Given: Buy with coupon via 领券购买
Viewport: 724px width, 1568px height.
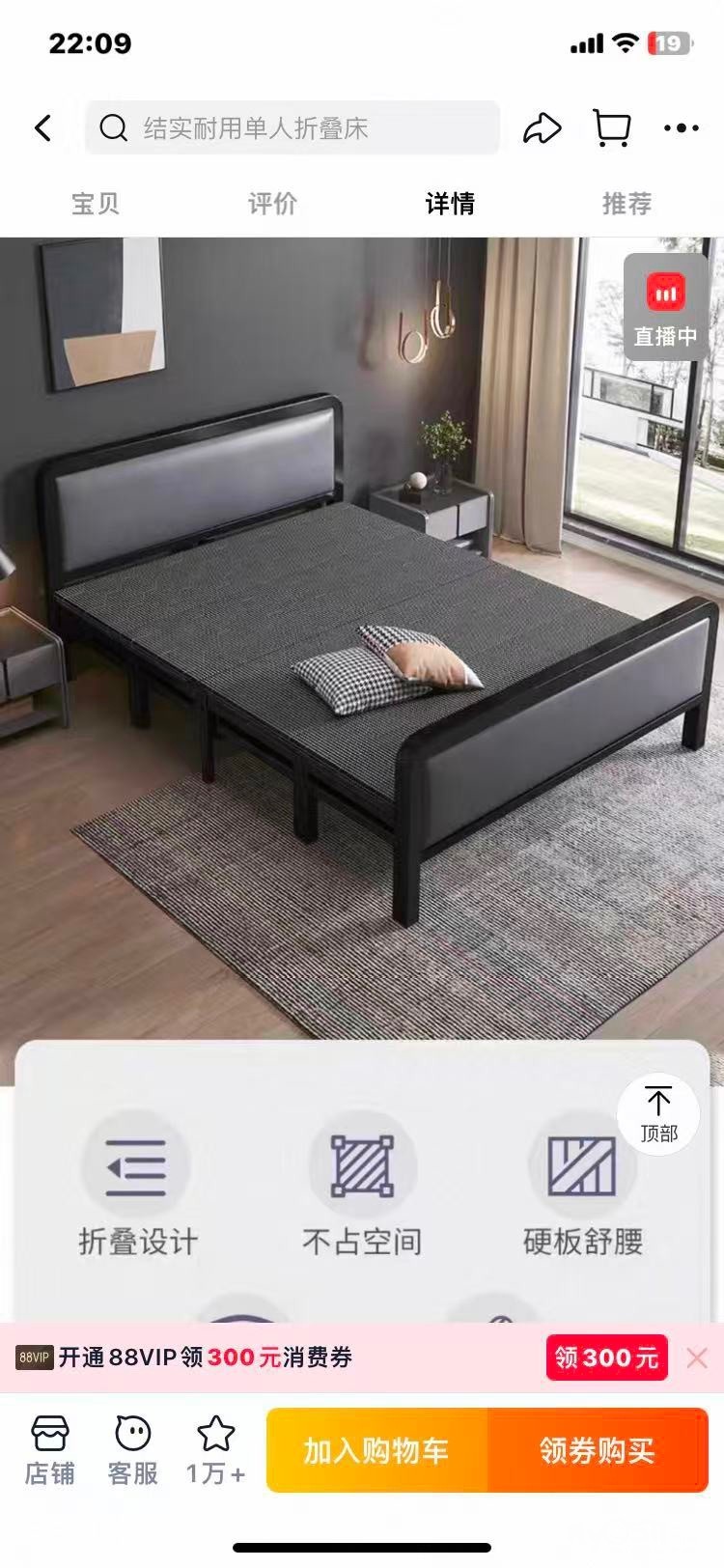Looking at the screenshot, I should (598, 1450).
